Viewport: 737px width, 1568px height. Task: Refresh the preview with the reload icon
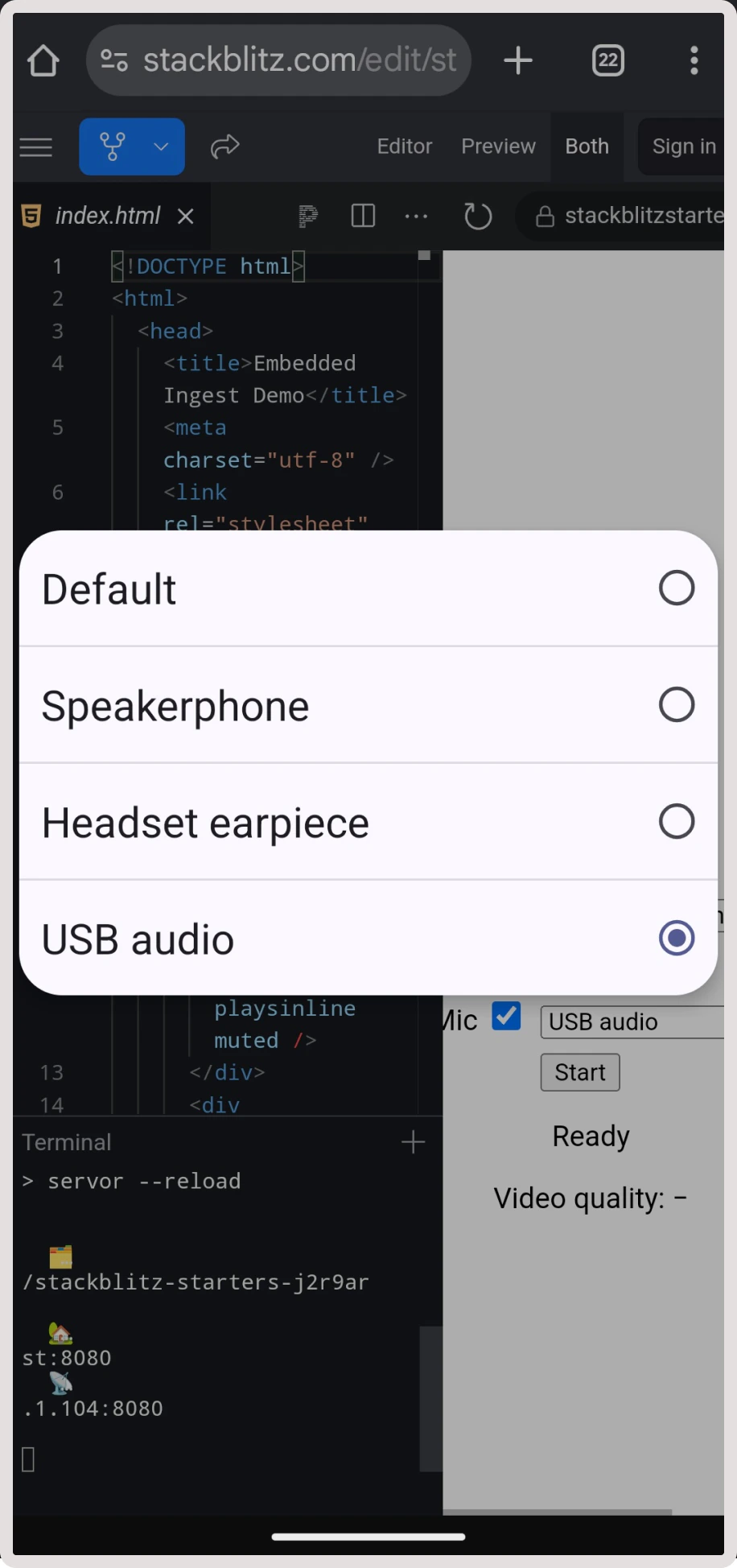coord(477,216)
